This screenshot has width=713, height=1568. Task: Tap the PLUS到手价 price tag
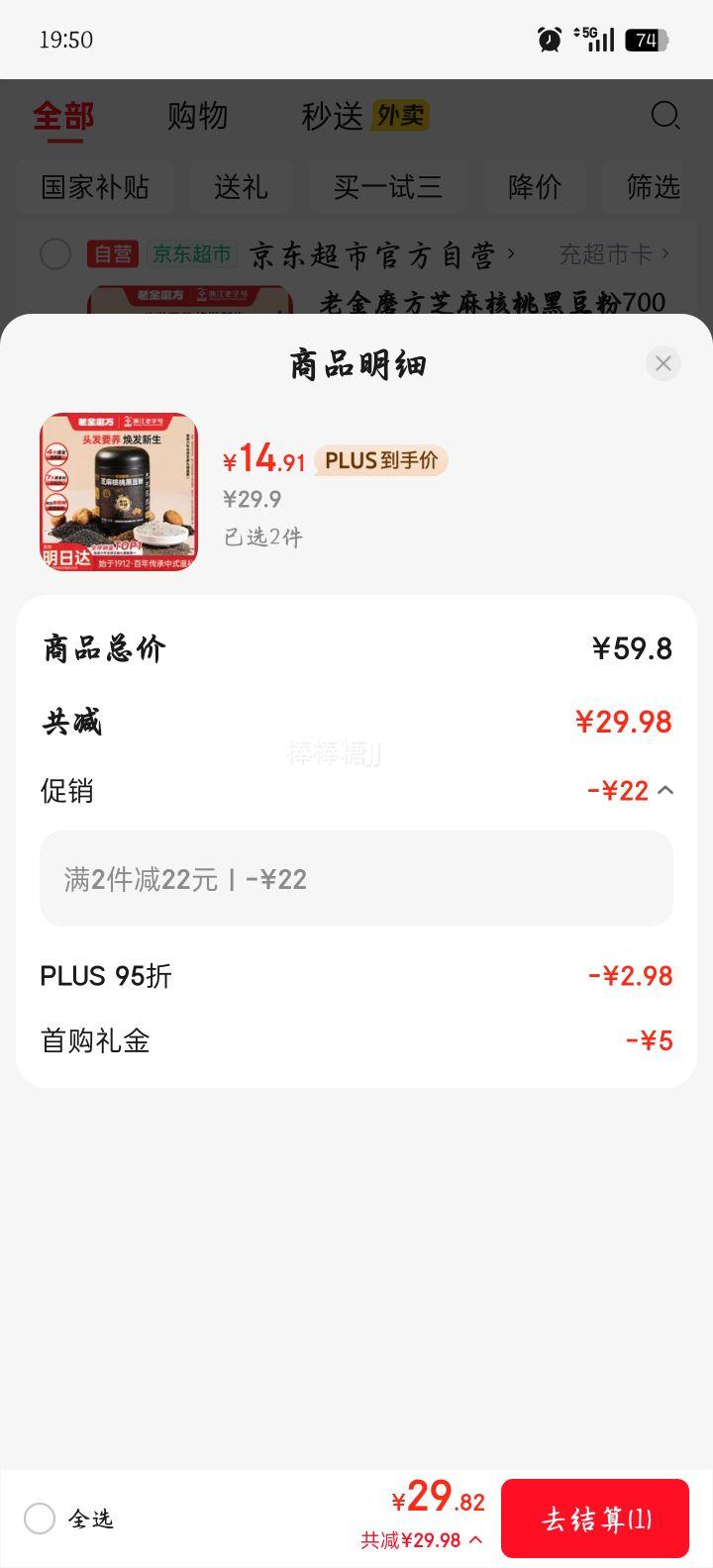click(380, 461)
